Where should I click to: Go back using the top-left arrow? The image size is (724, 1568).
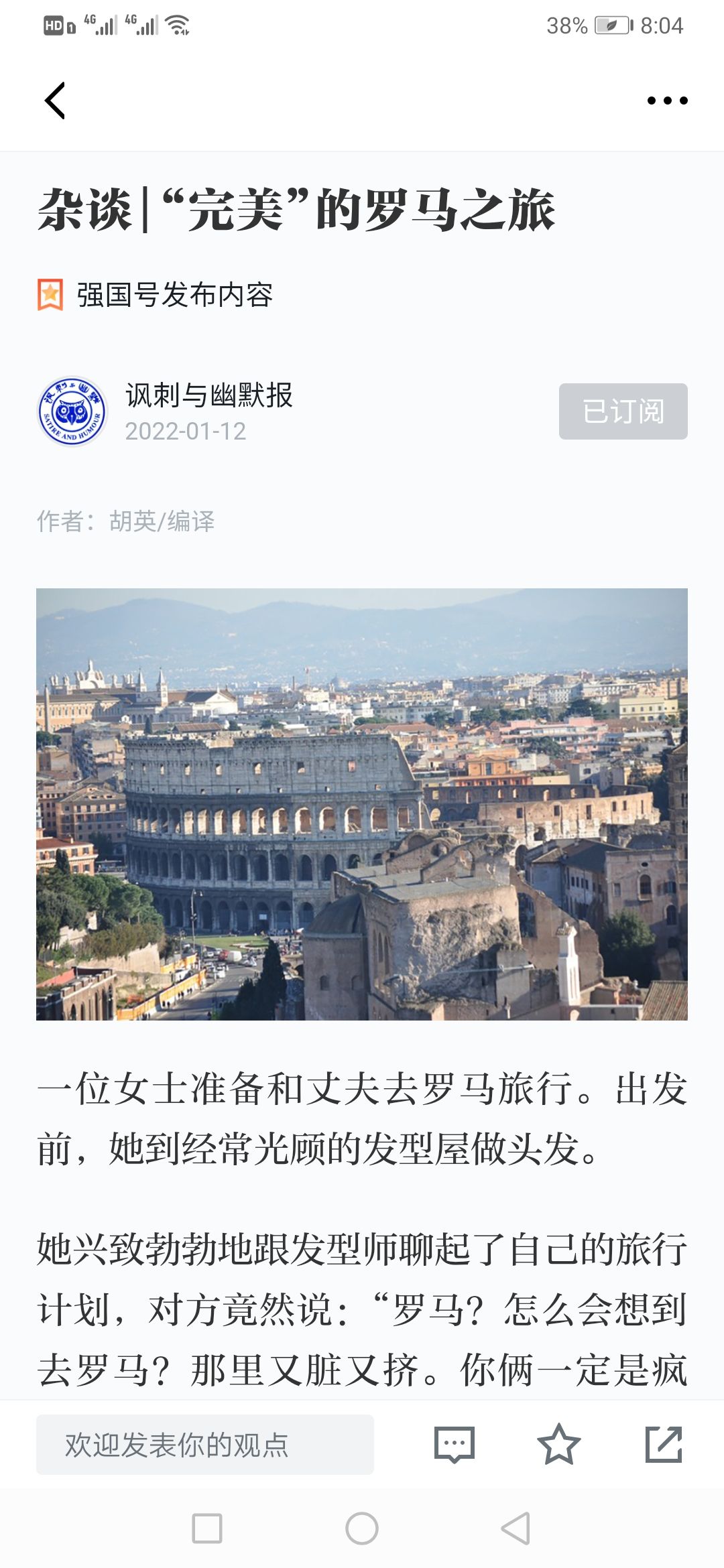pyautogui.click(x=55, y=101)
